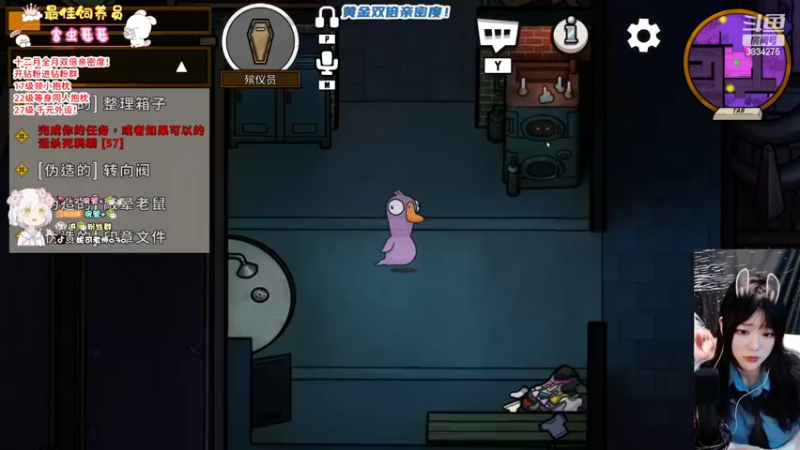
Task: Tap the coffin role badge
Action: (x=260, y=40)
